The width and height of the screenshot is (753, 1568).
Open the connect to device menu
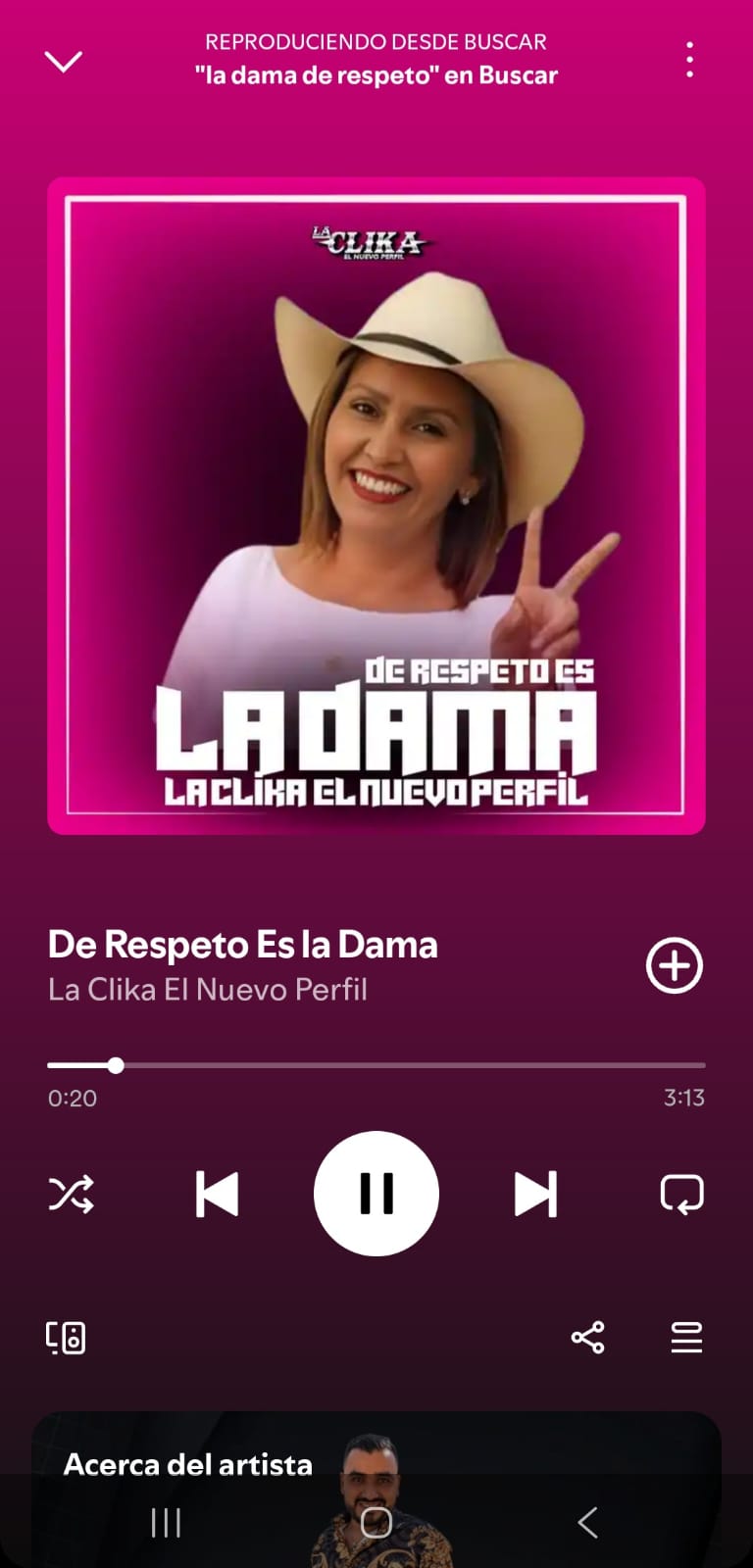click(x=66, y=1338)
